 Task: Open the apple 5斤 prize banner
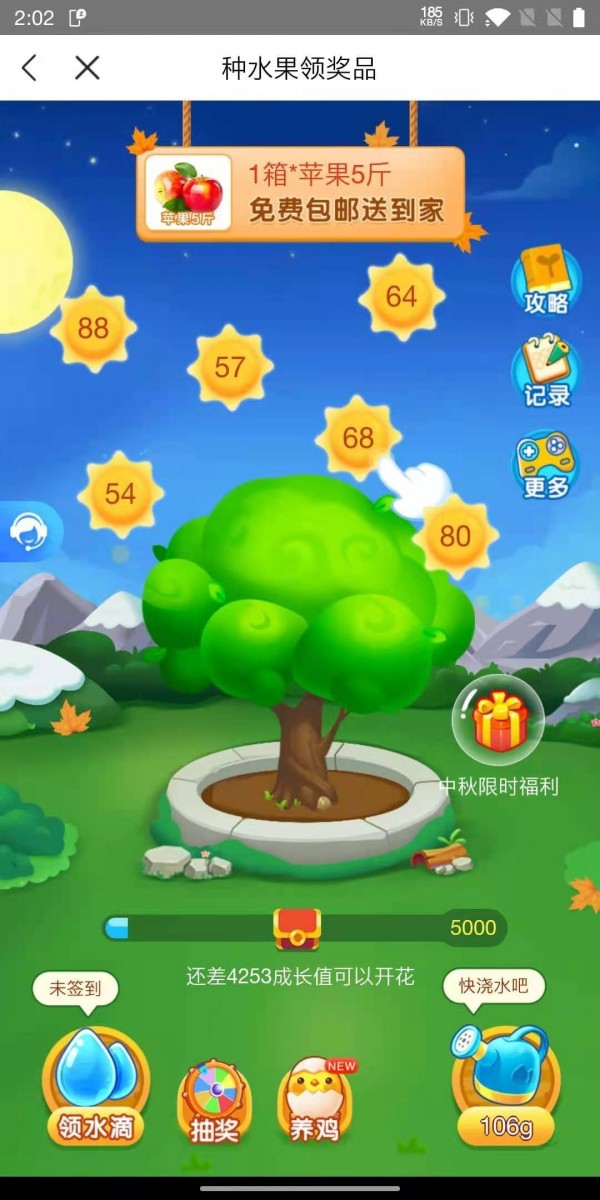tap(300, 194)
